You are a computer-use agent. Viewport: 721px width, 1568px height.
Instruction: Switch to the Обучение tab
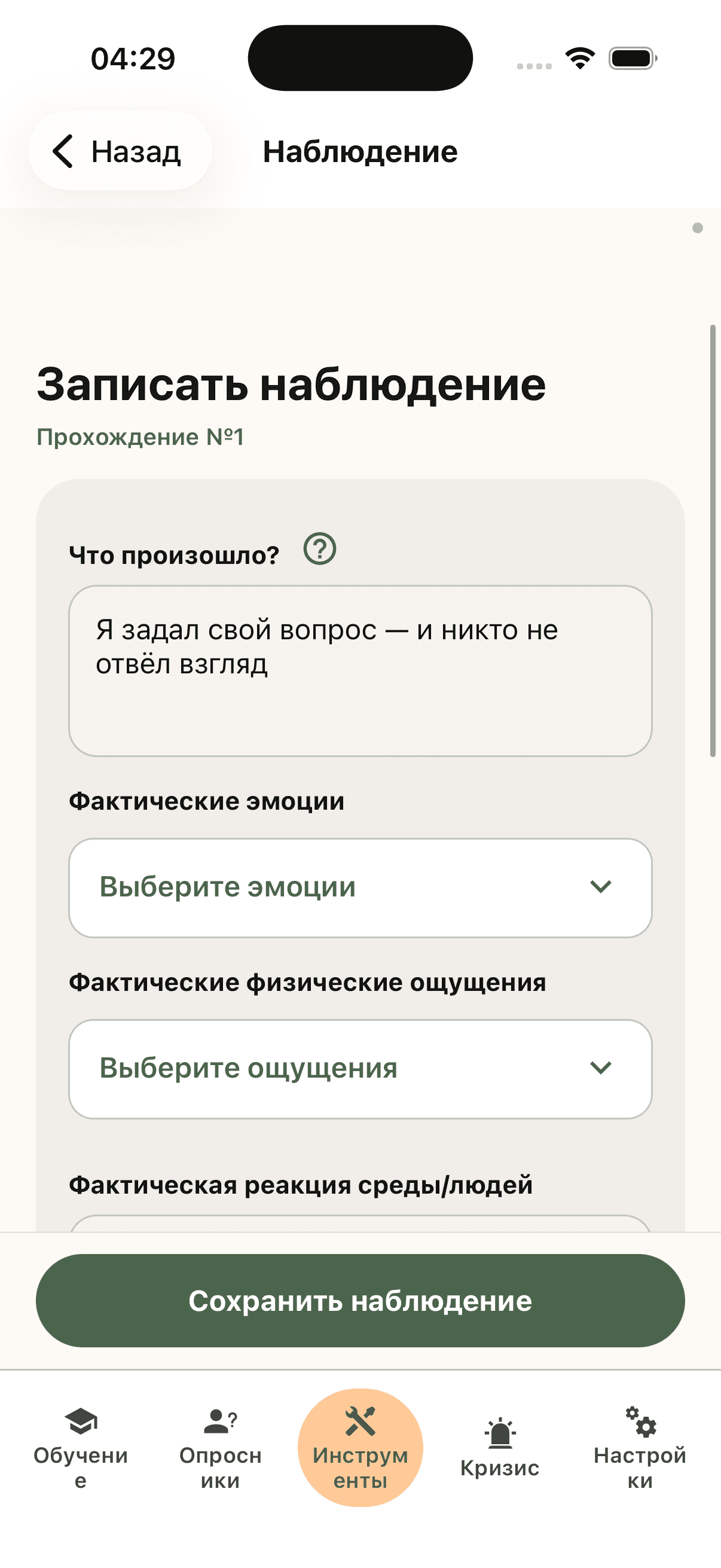click(x=81, y=1447)
